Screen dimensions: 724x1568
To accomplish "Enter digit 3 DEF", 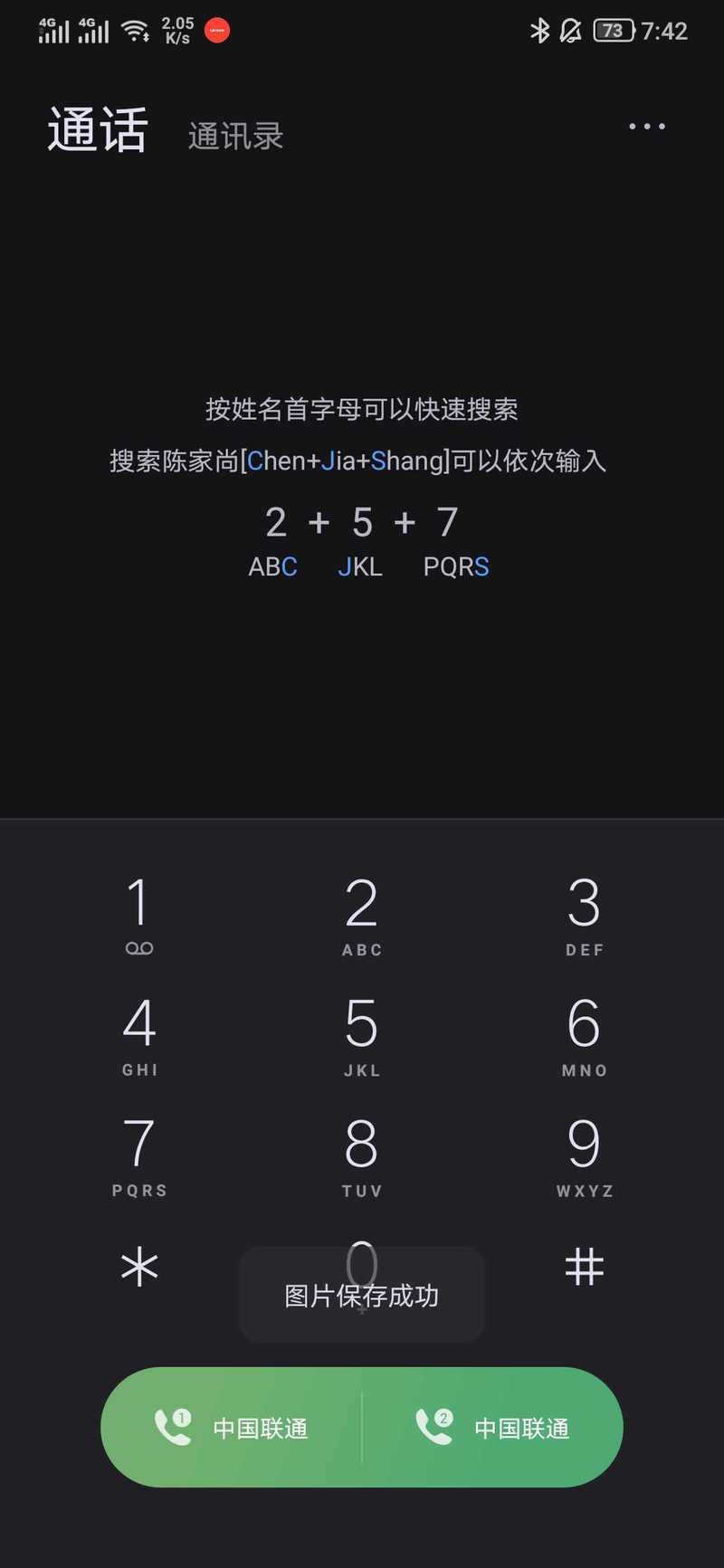I will [x=585, y=916].
